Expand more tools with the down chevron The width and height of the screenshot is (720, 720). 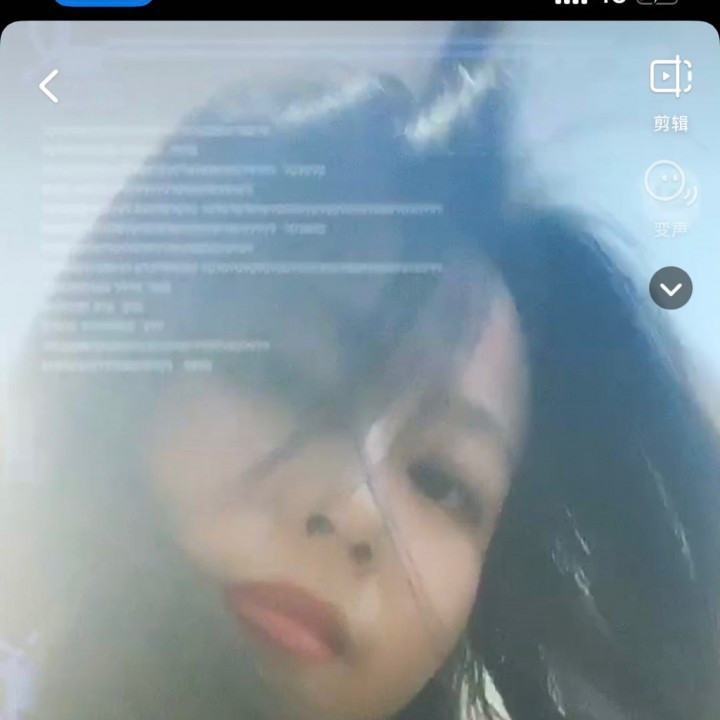click(x=671, y=289)
